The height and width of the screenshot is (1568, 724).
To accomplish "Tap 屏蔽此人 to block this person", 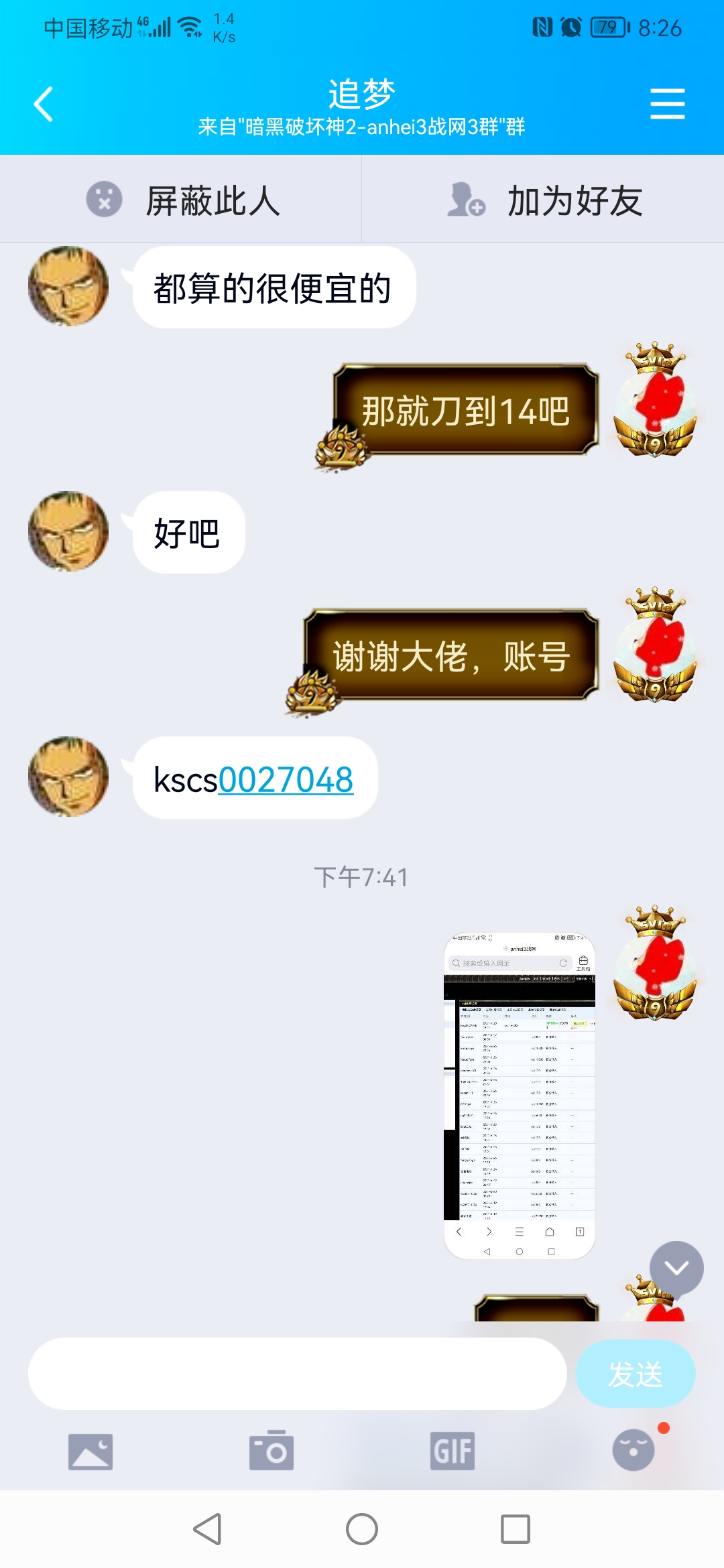I will (181, 200).
